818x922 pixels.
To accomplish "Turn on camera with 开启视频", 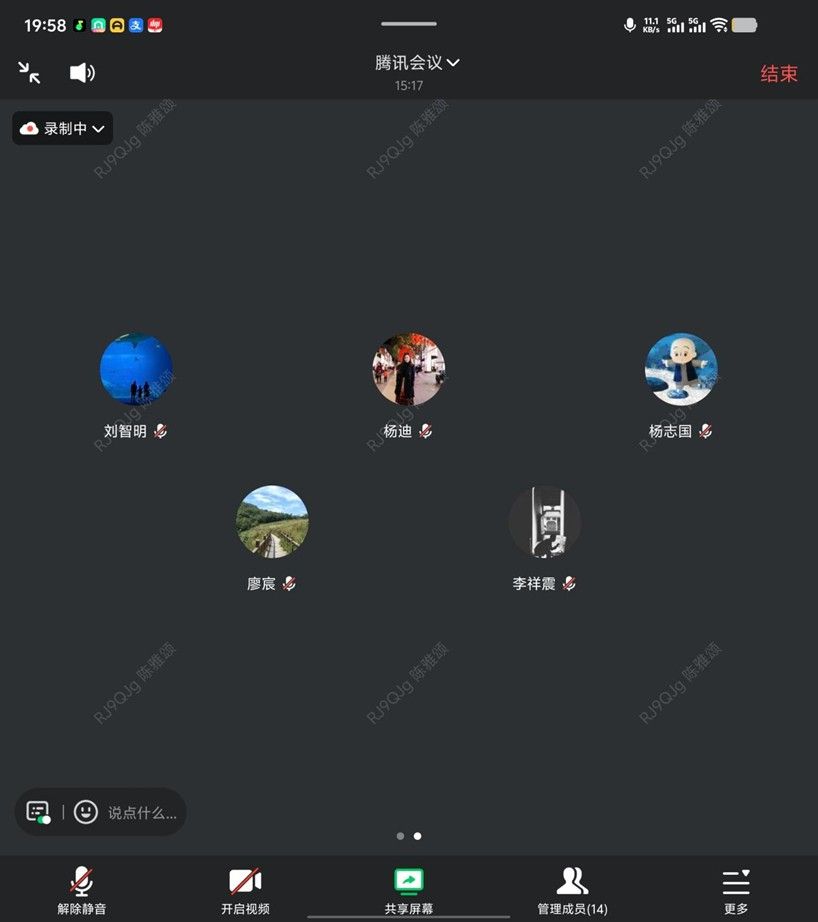I will (245, 889).
